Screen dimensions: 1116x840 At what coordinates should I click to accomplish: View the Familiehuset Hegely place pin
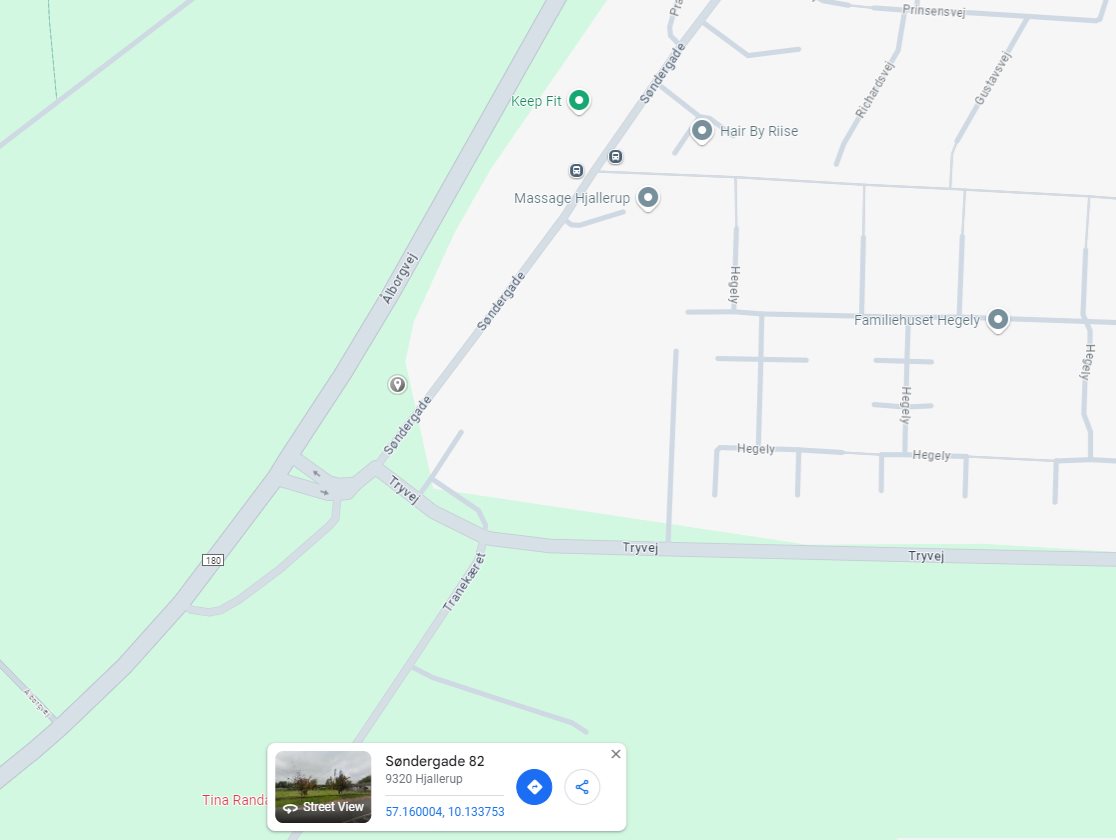click(997, 320)
